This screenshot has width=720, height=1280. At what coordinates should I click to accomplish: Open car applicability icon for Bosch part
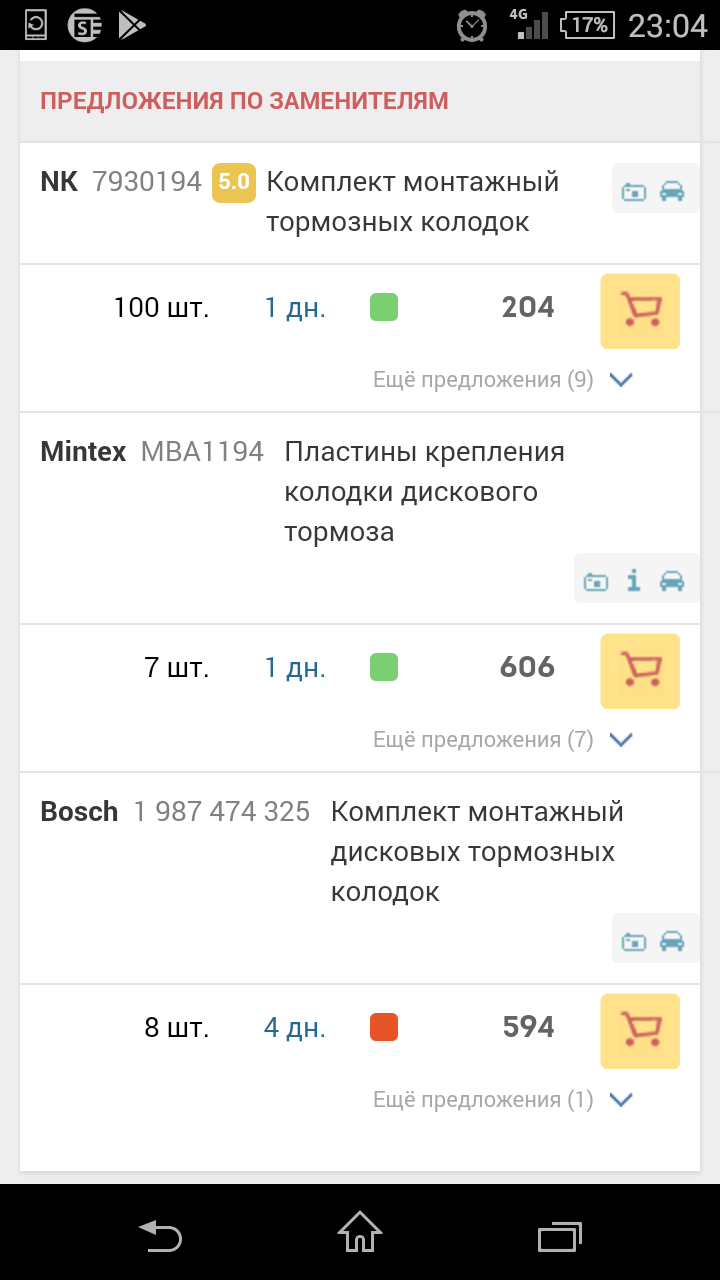tap(673, 941)
